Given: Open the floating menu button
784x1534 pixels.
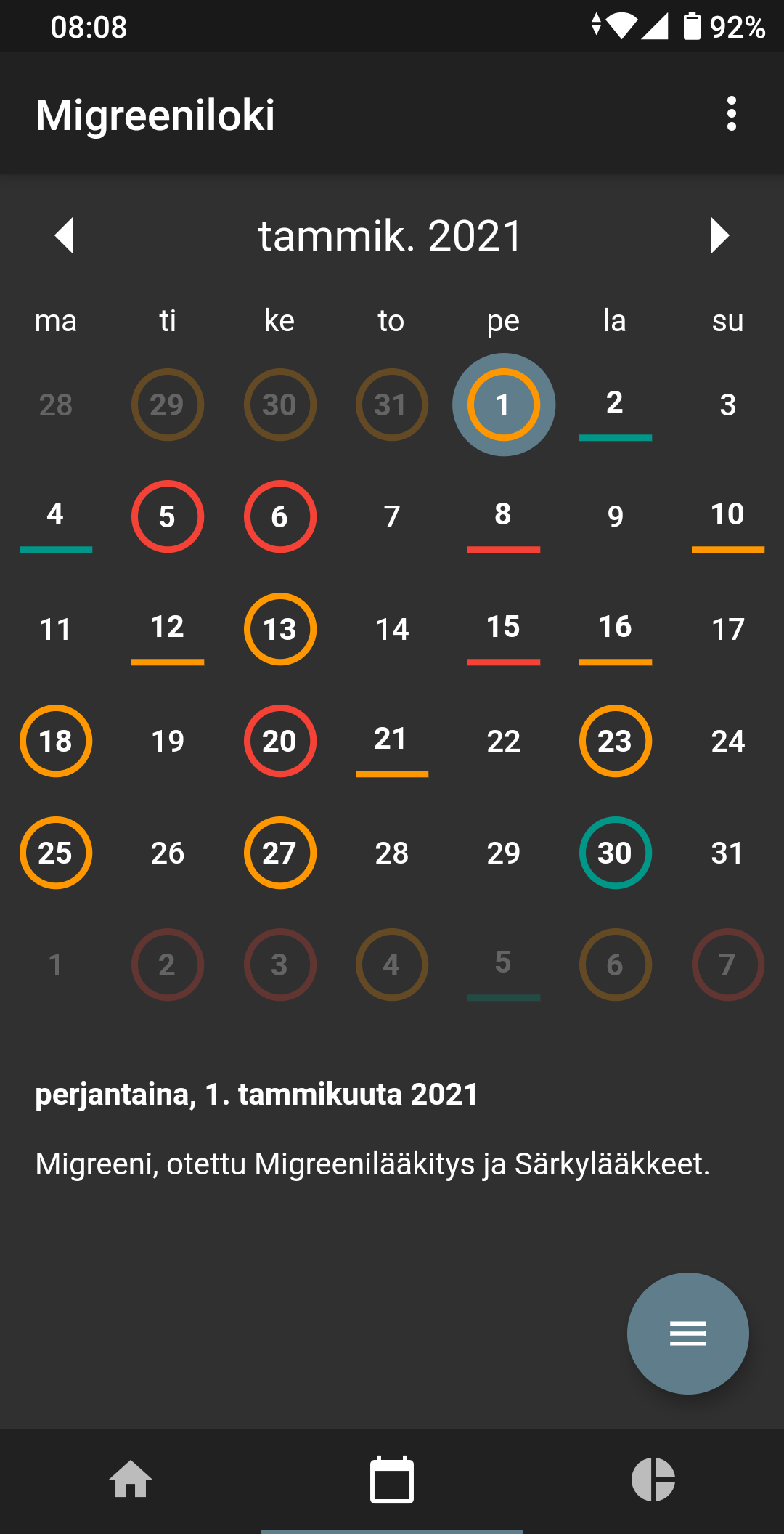Looking at the screenshot, I should coord(687,1333).
